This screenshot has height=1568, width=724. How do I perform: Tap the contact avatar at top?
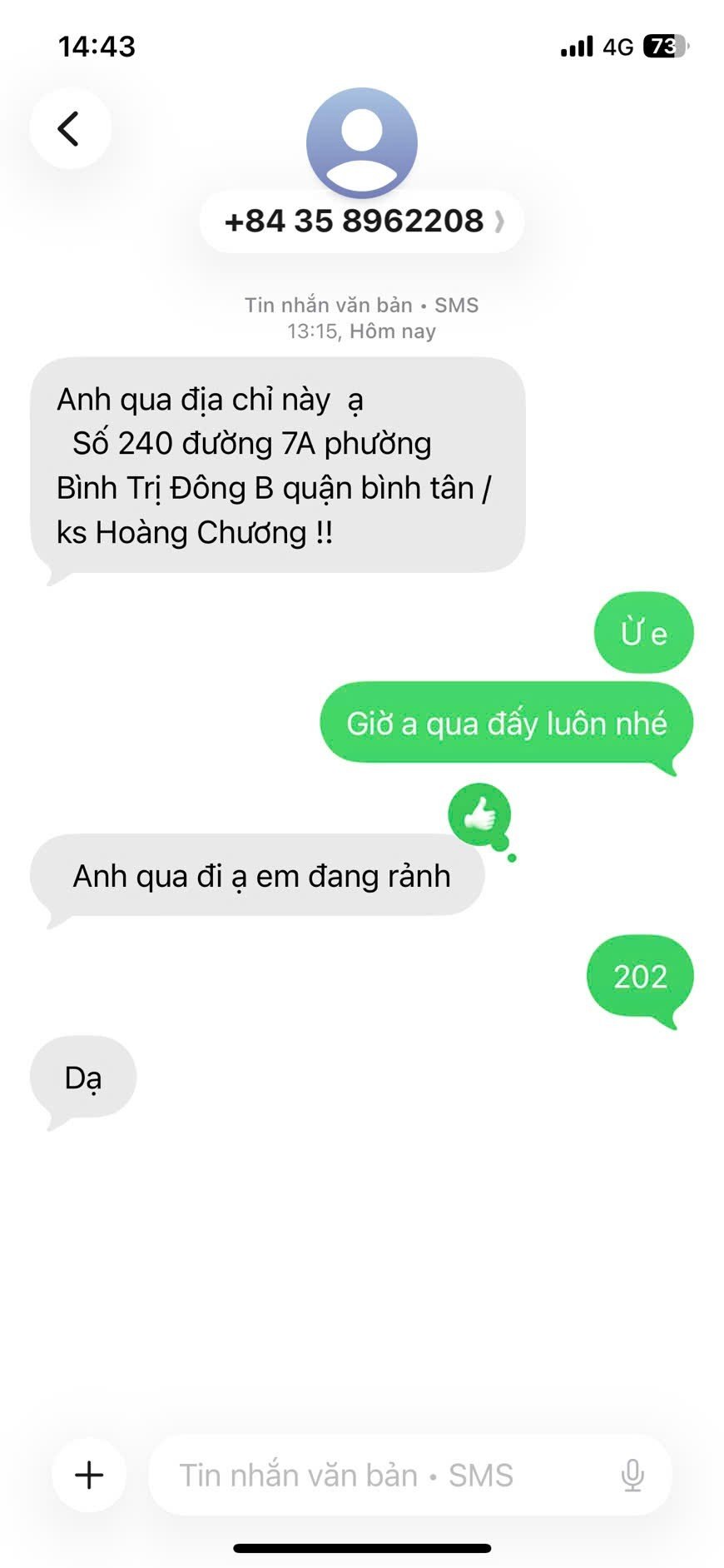(362, 142)
